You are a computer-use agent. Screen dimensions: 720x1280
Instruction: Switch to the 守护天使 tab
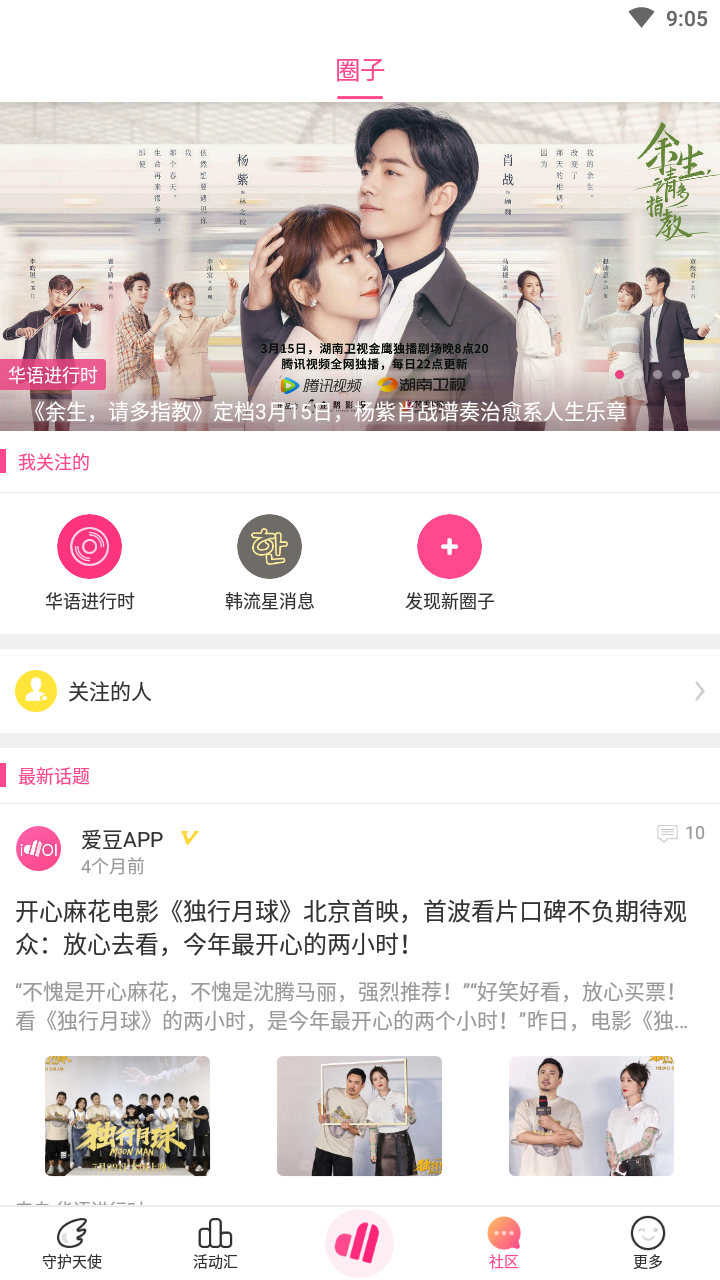72,1244
